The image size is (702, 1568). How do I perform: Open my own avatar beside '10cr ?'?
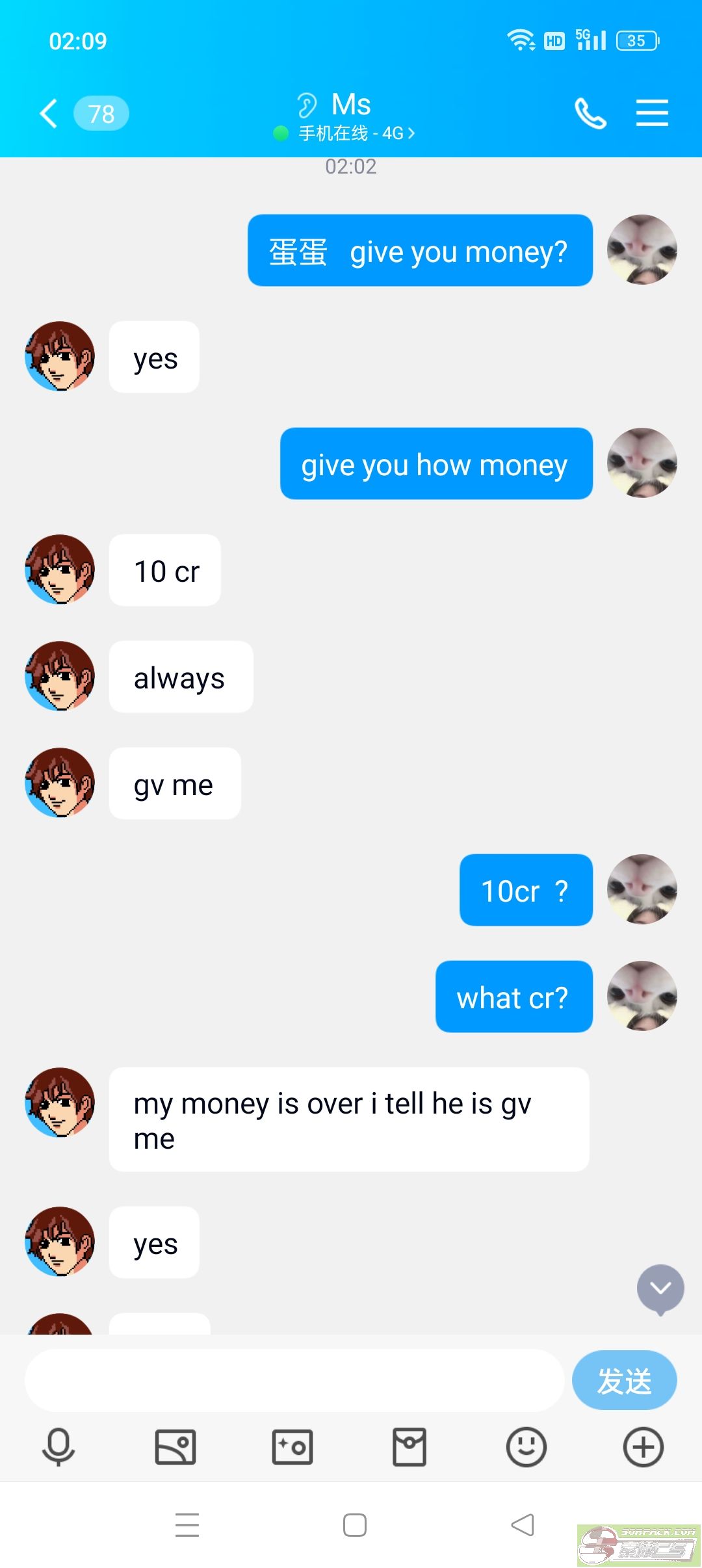point(642,889)
